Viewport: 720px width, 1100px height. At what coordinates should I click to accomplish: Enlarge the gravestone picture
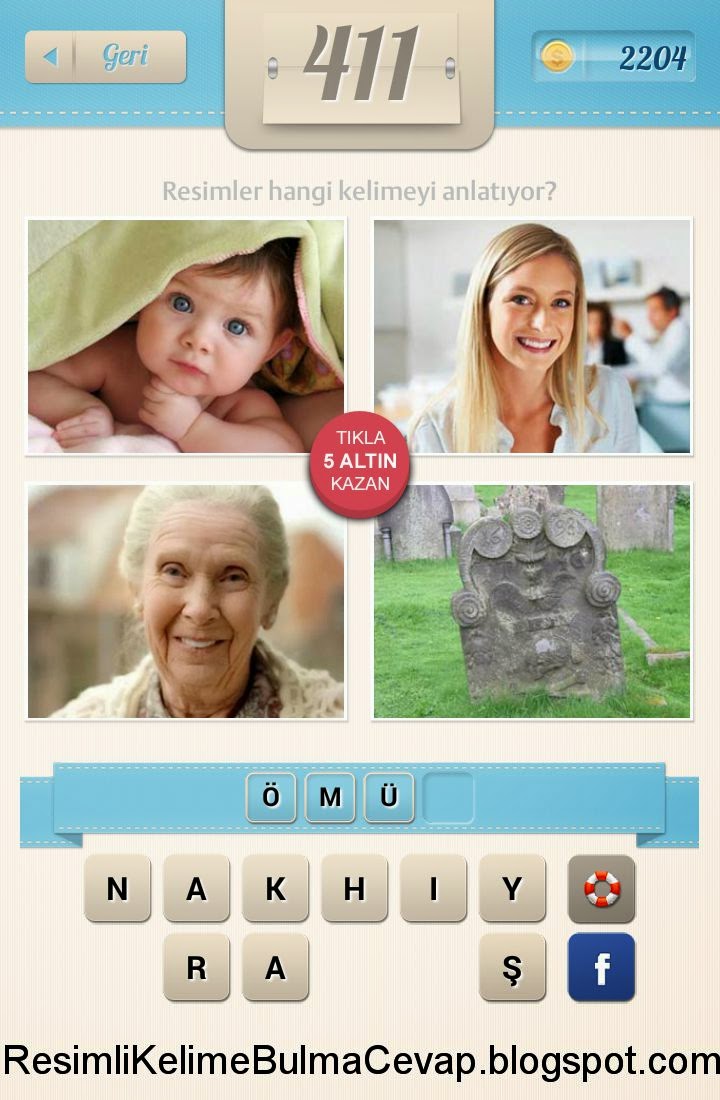532,601
